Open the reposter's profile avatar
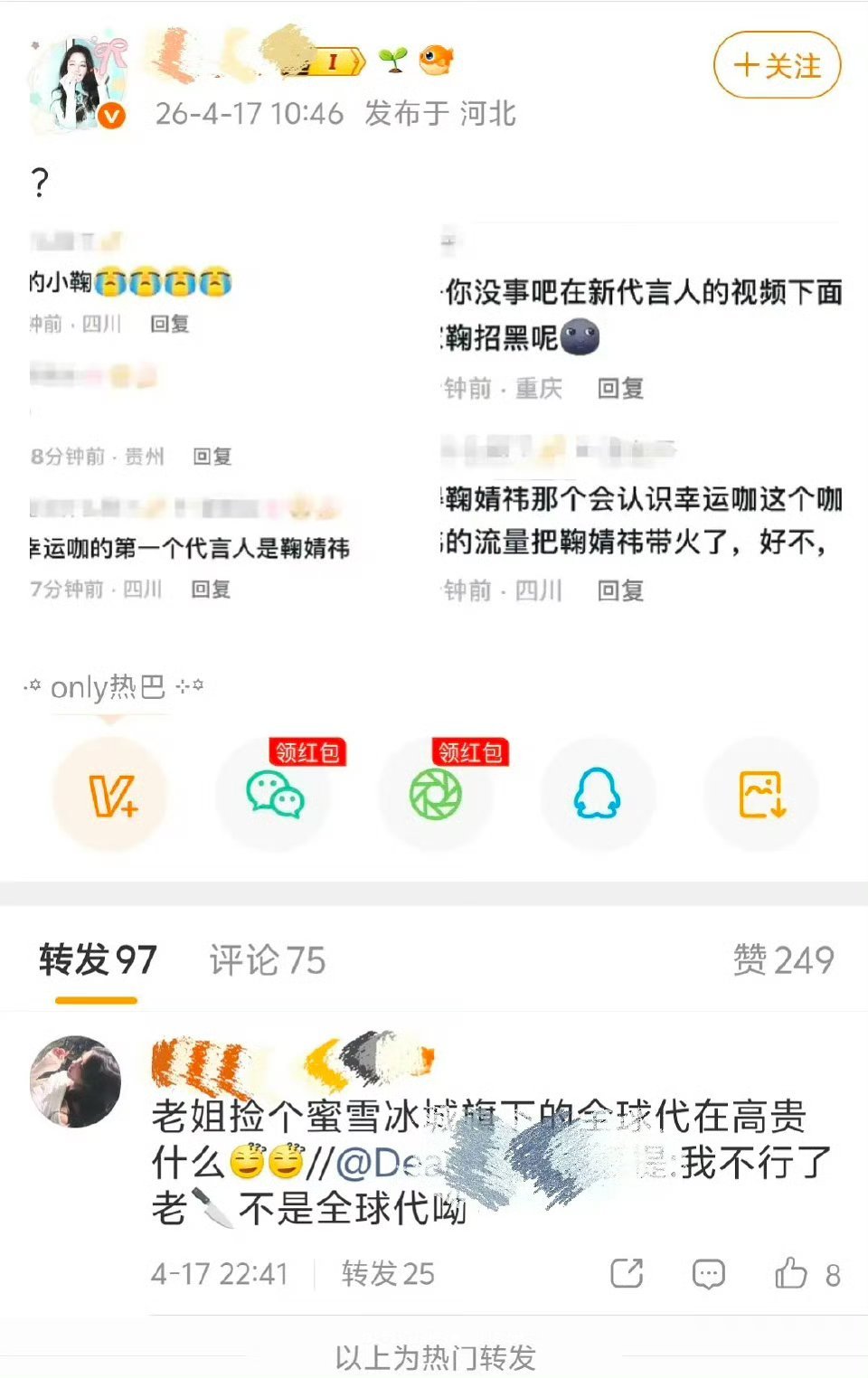868x1378 pixels. click(73, 1079)
